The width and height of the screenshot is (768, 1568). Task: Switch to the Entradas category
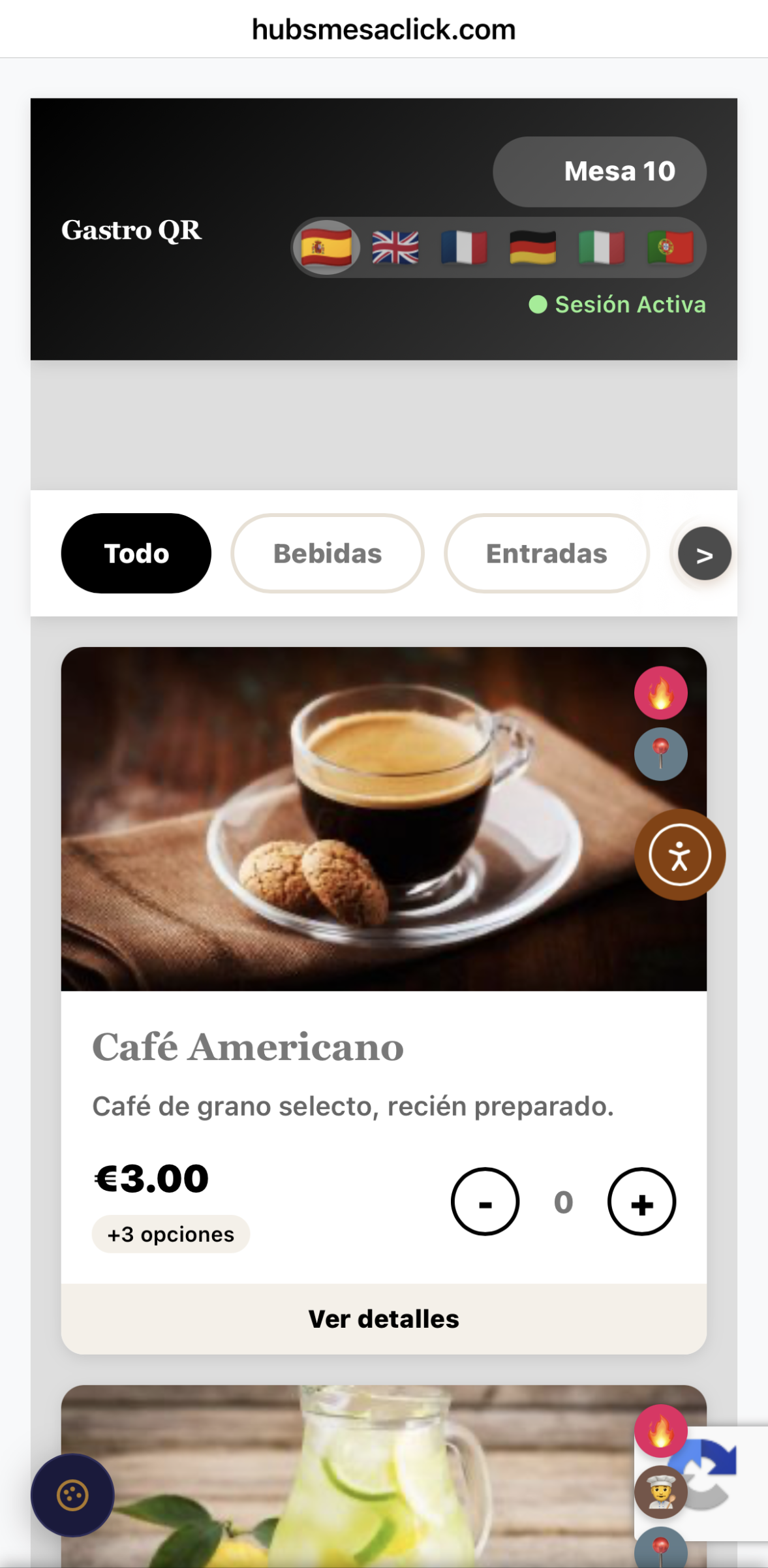(547, 554)
